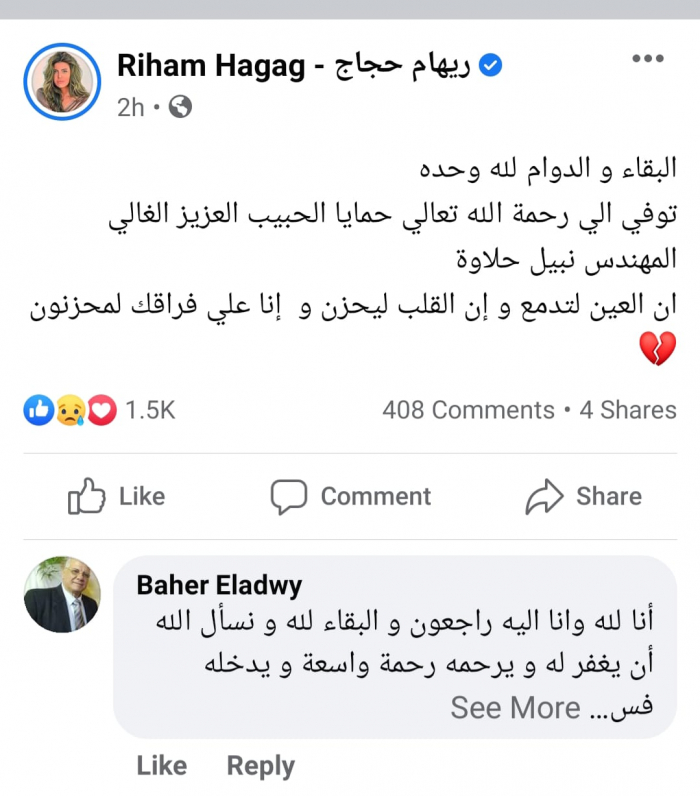The width and height of the screenshot is (700, 796).
Task: Reply to Baher Eladwy's comment
Action: [260, 766]
